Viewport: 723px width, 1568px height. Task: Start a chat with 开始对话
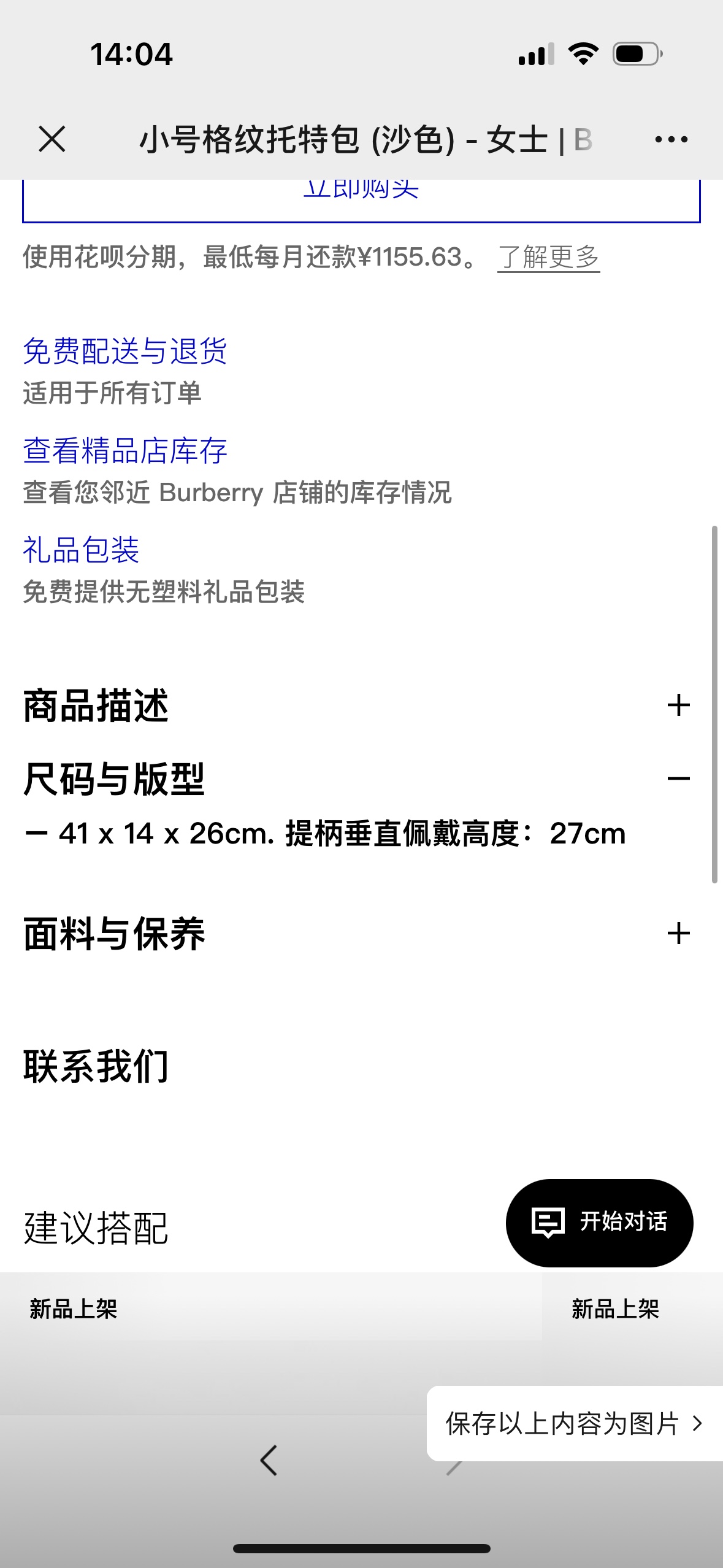[599, 1222]
